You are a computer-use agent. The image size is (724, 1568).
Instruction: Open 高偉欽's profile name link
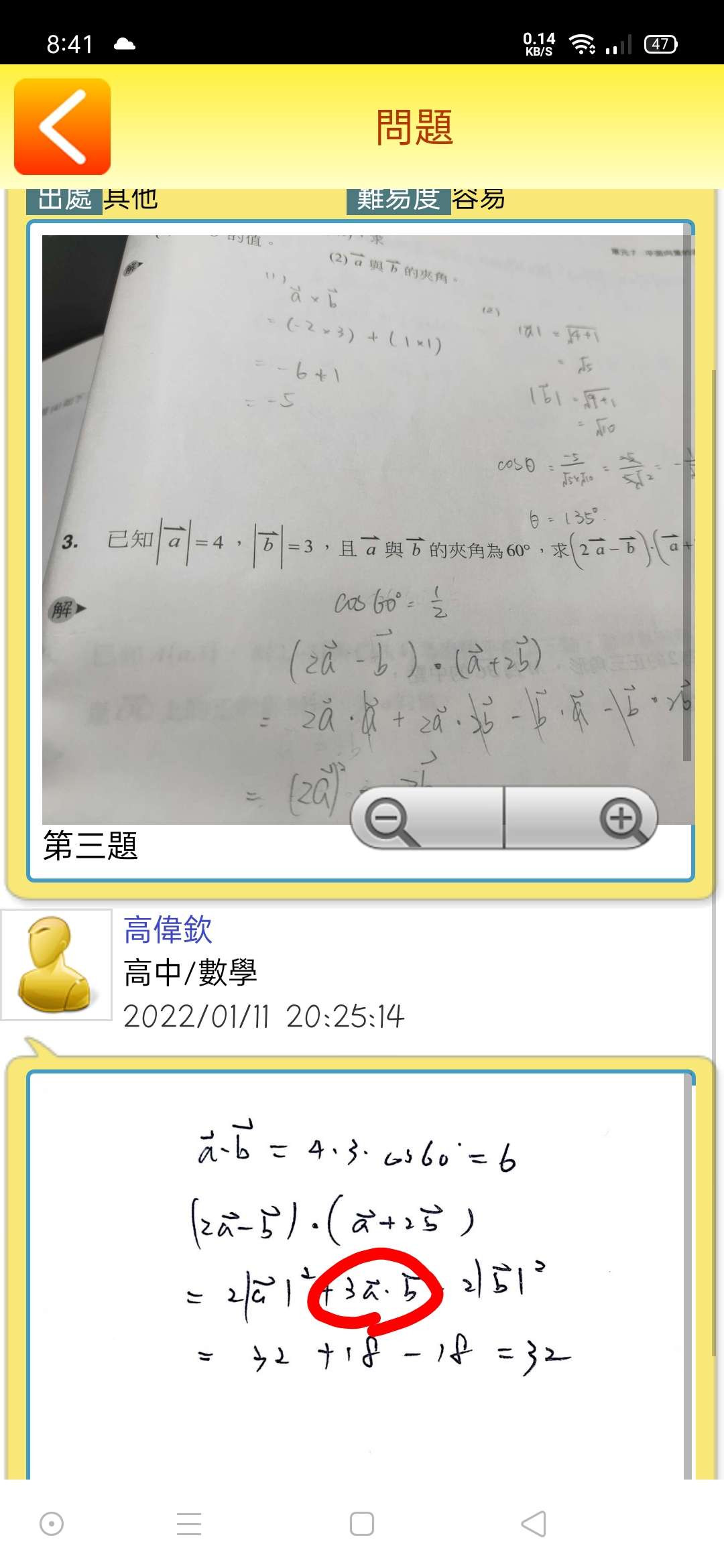[x=168, y=930]
